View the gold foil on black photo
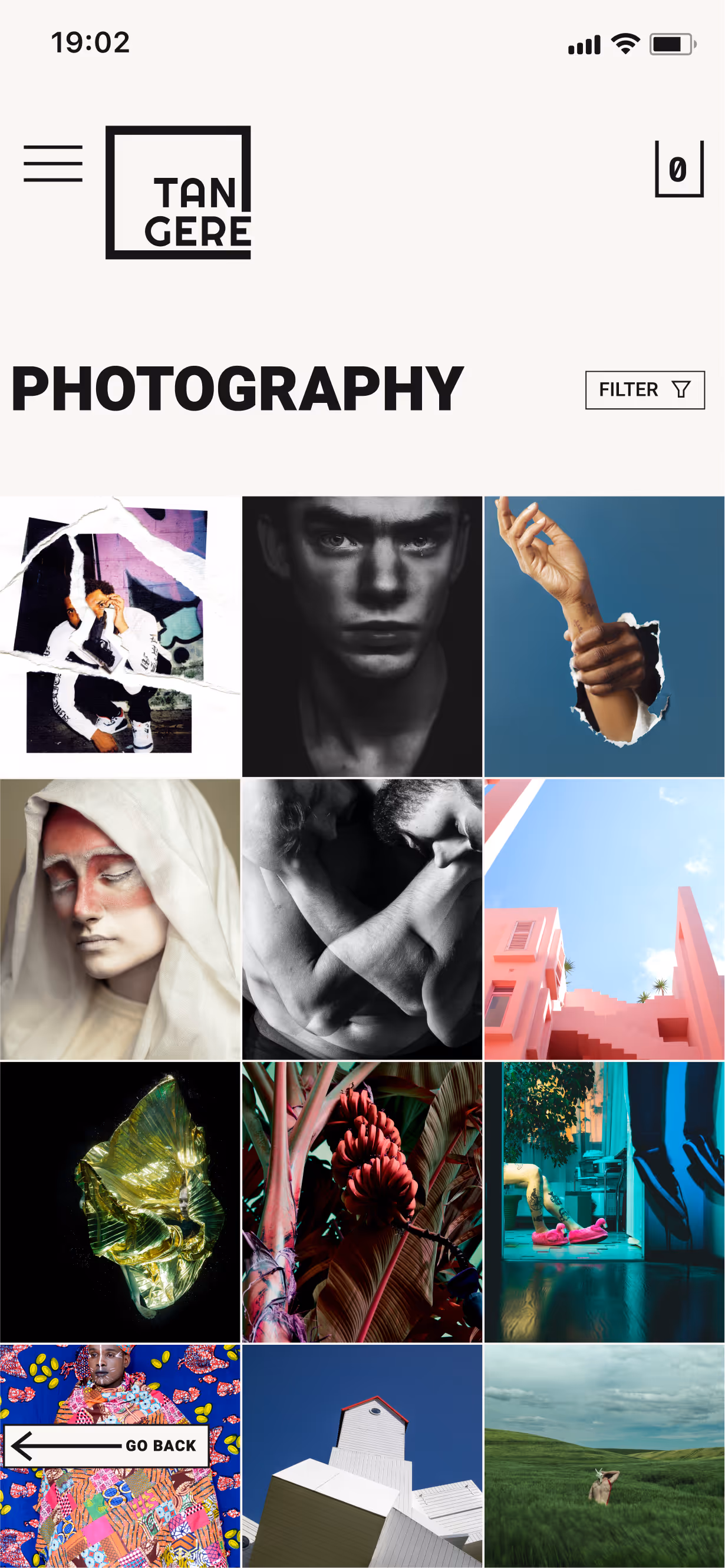This screenshot has width=725, height=1568. pos(120,1202)
